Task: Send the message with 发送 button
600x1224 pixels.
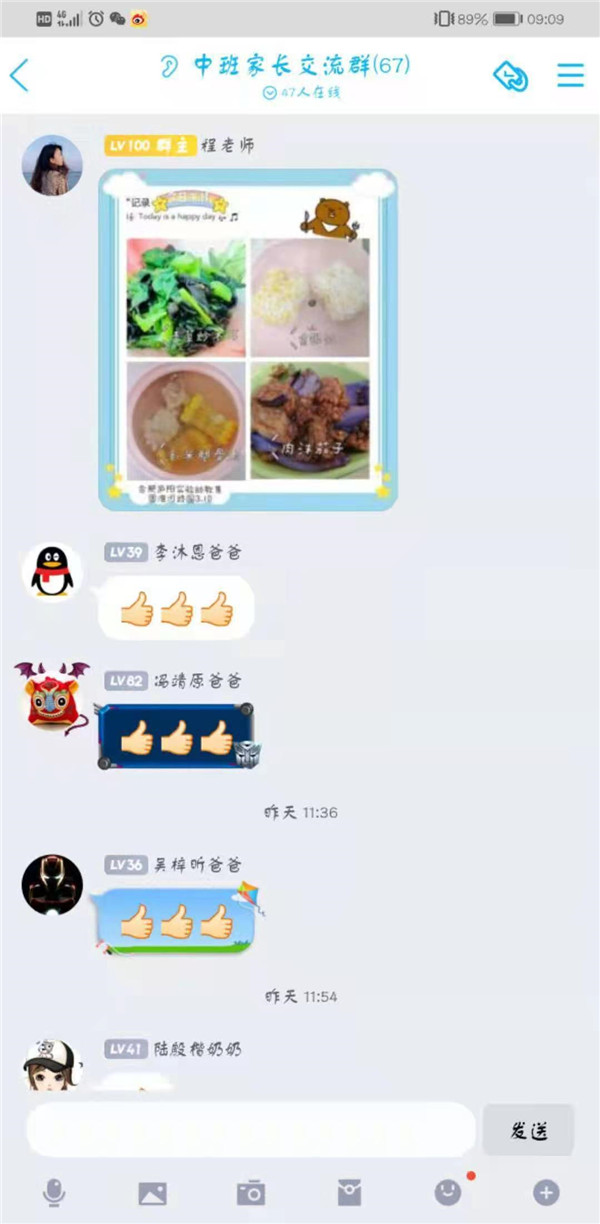Action: point(529,1130)
